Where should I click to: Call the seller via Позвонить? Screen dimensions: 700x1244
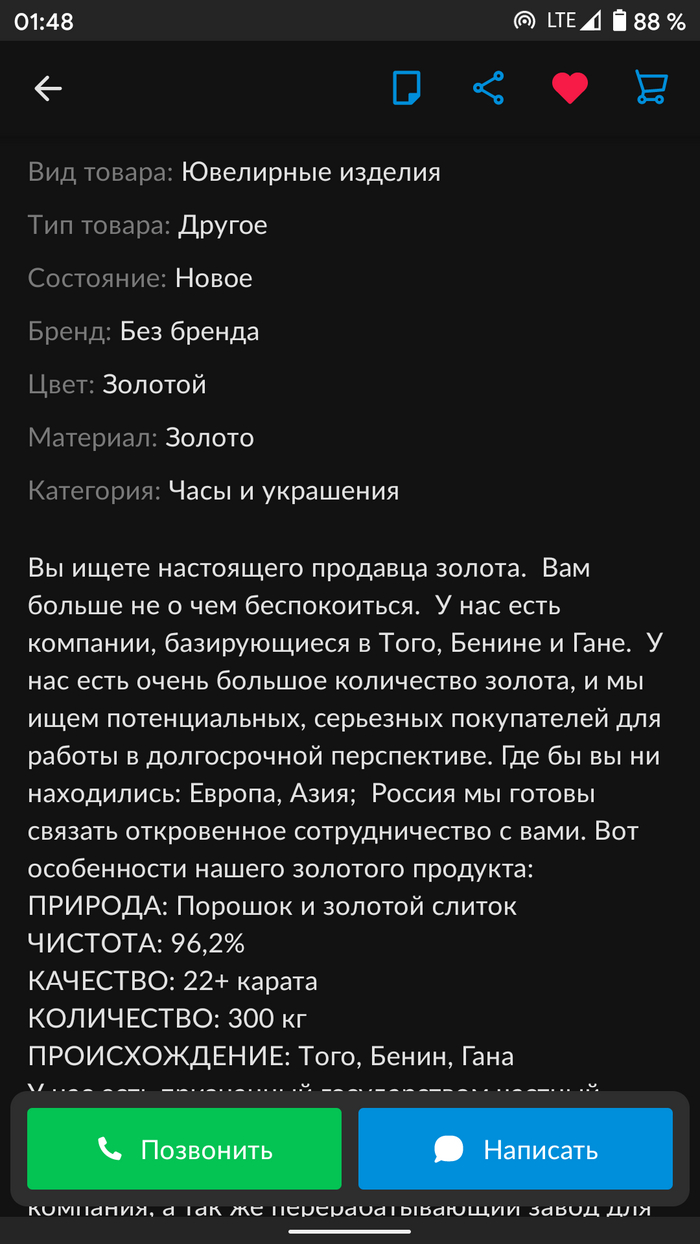184,1150
